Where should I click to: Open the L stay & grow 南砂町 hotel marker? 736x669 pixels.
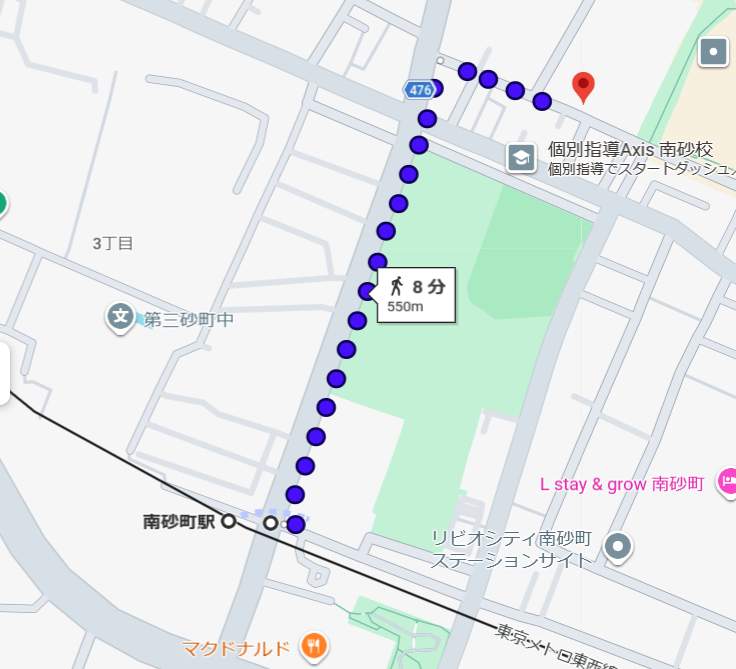point(727,485)
